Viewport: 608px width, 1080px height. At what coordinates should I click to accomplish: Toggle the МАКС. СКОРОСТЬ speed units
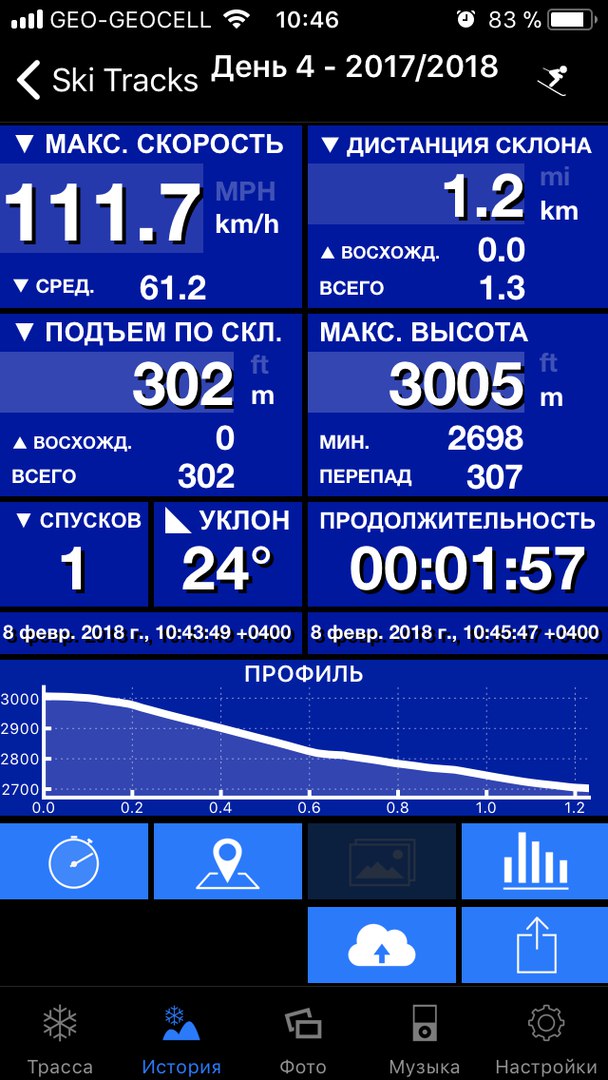pos(248,207)
